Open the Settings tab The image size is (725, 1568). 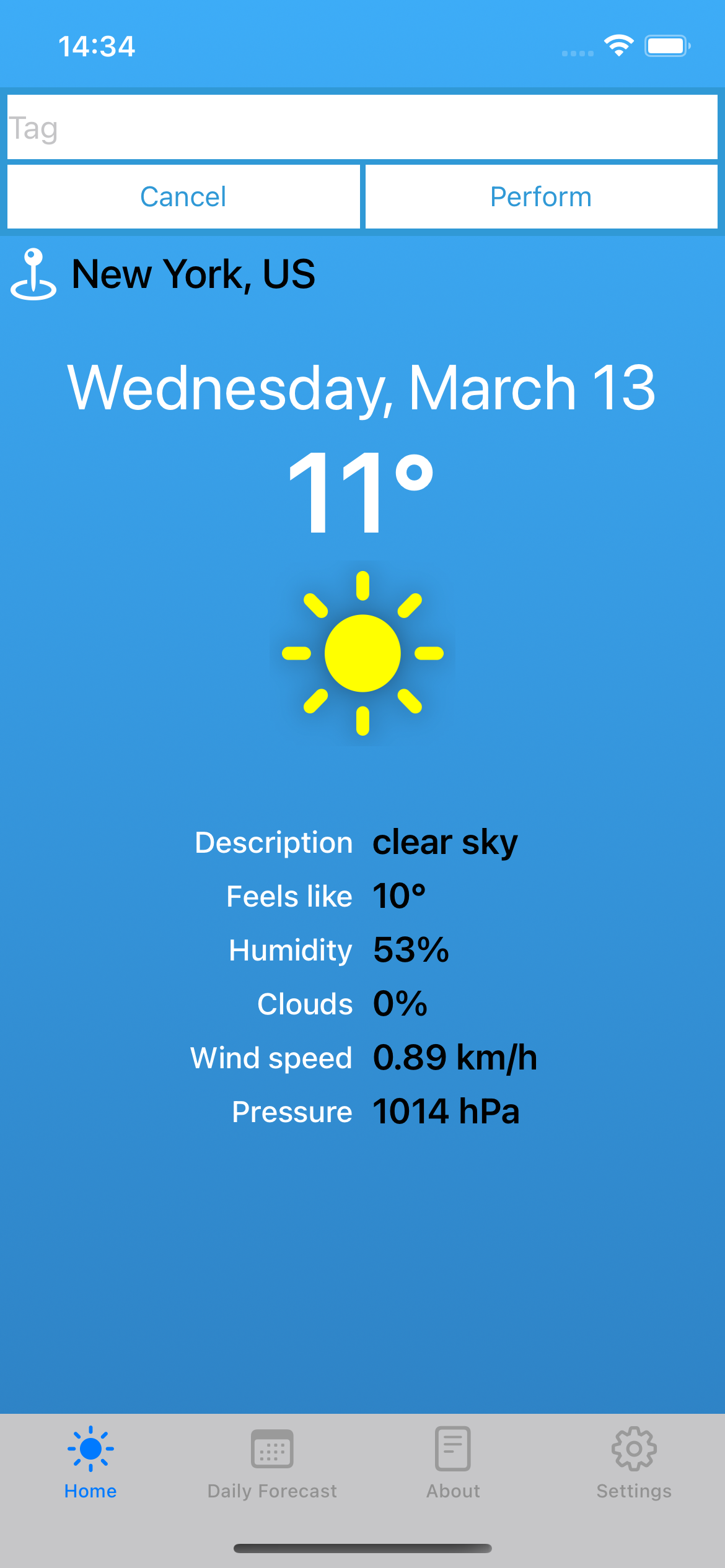pos(634,1463)
